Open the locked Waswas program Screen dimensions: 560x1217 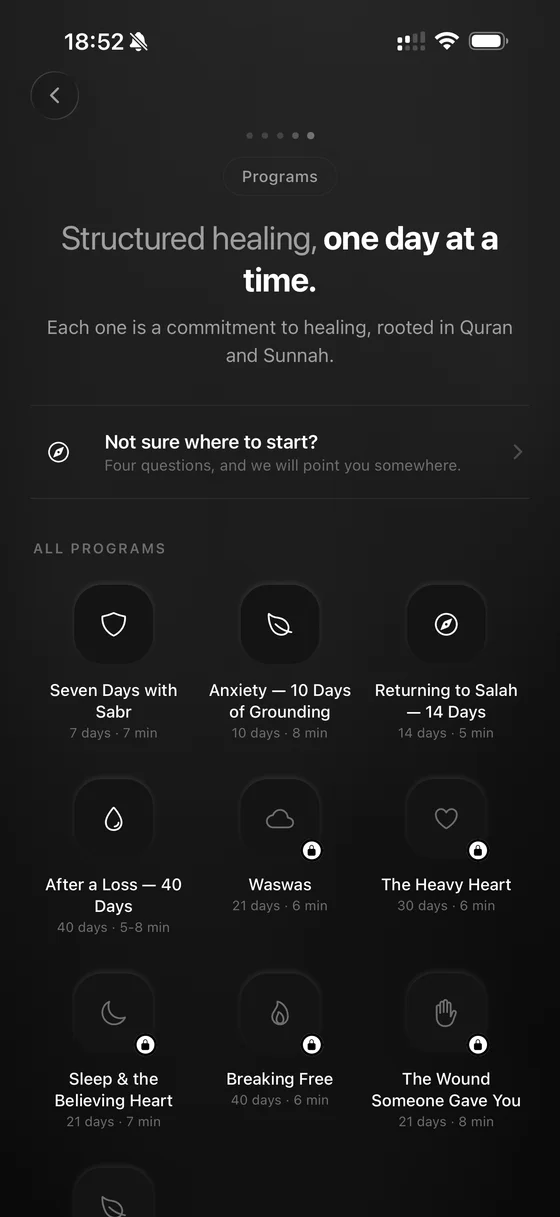click(x=280, y=846)
